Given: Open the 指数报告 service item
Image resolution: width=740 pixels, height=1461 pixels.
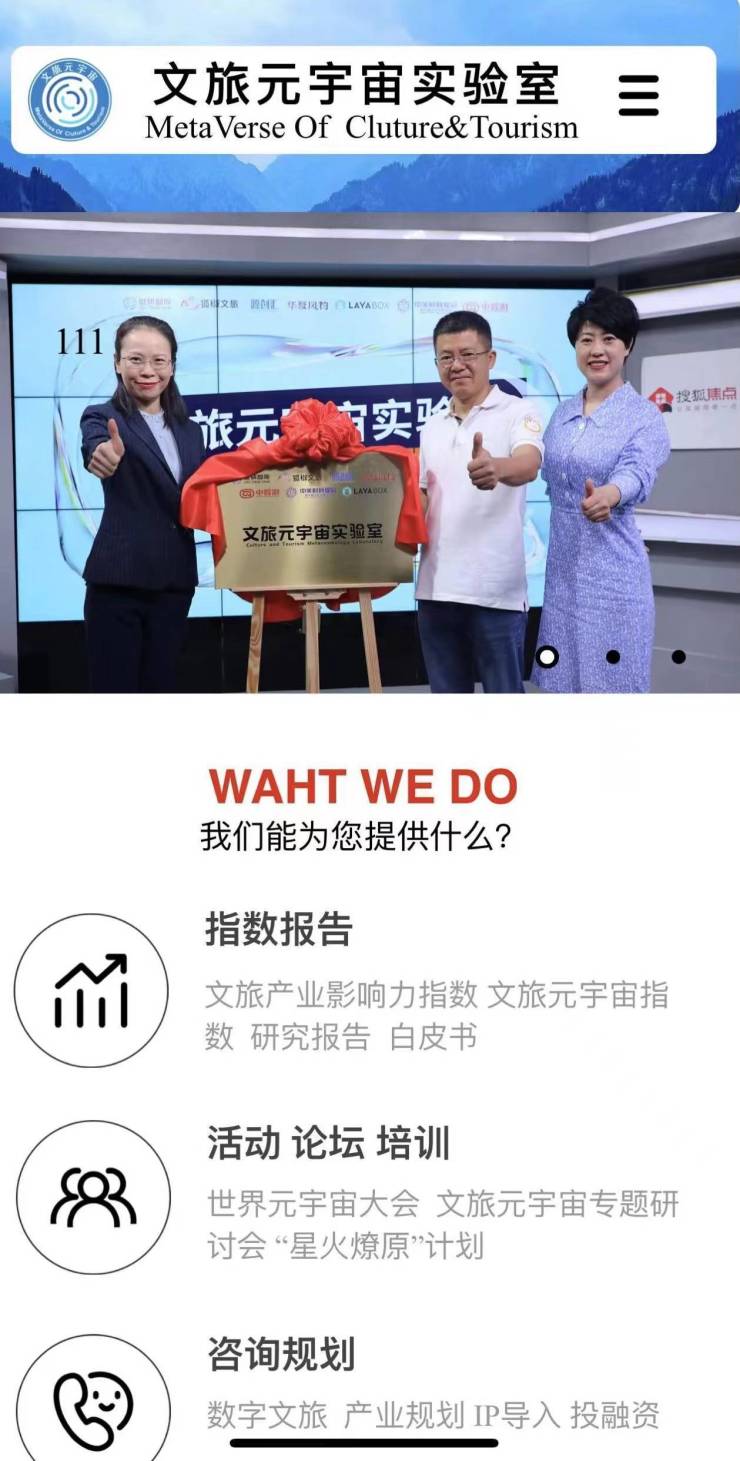Looking at the screenshot, I should 279,930.
